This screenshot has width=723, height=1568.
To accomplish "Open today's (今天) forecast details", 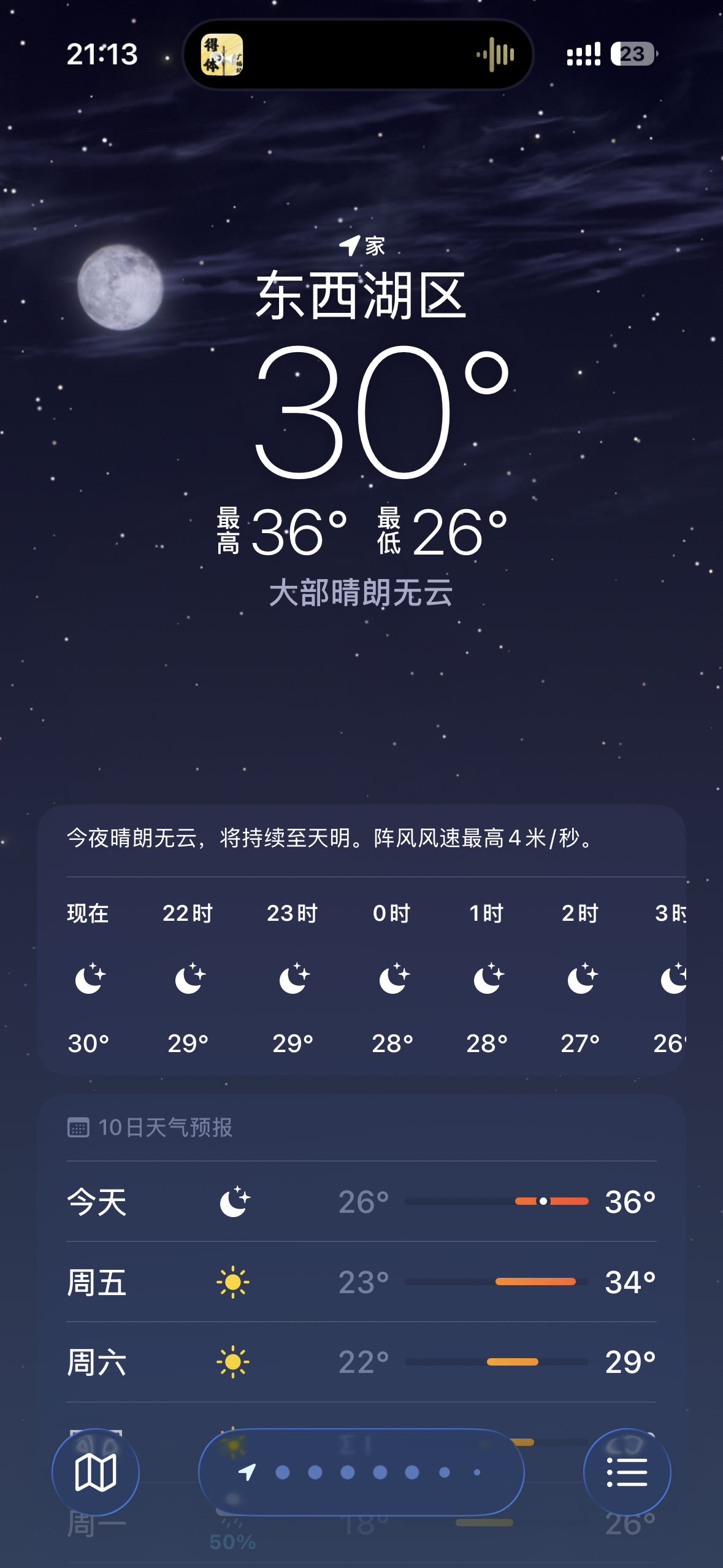I will 361,1201.
